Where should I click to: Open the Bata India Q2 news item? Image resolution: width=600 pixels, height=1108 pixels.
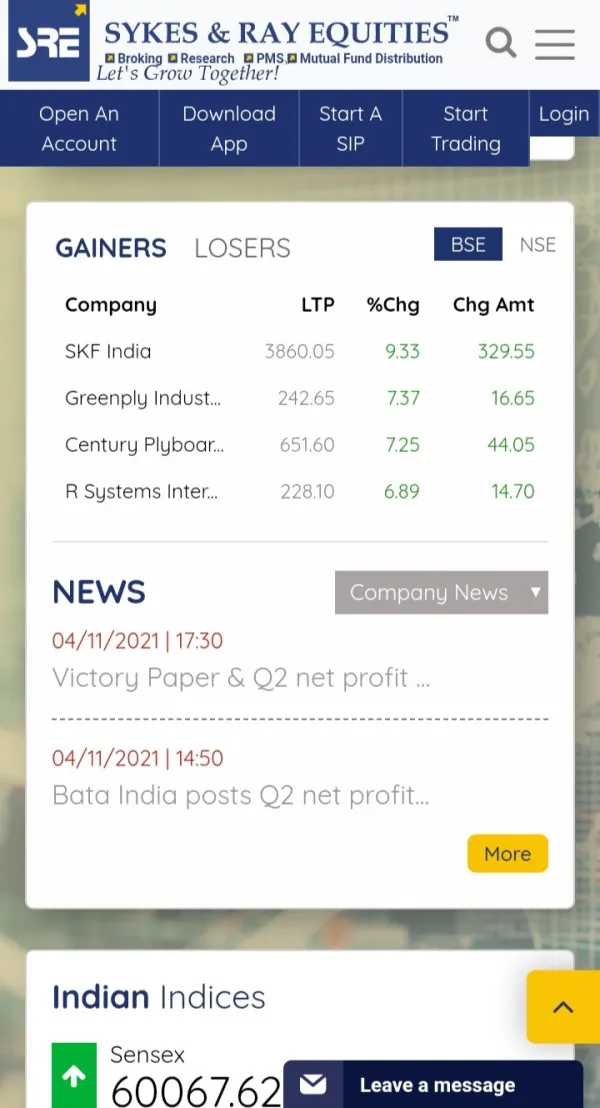pos(241,796)
